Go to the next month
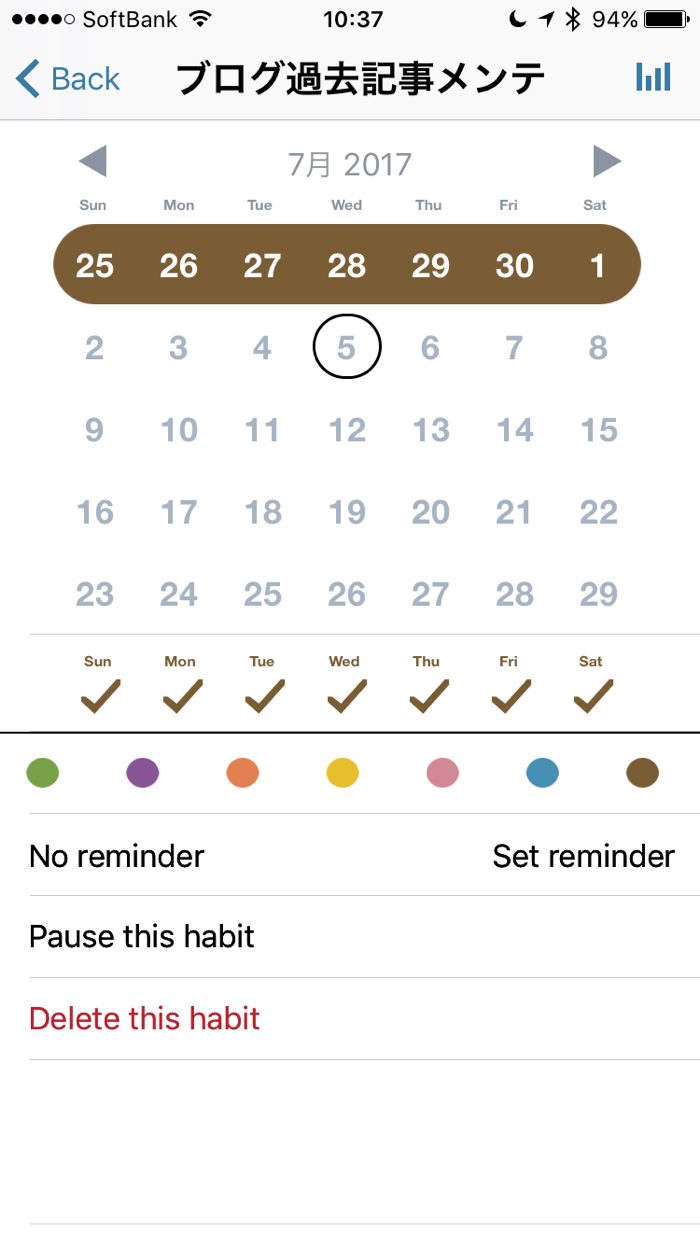This screenshot has height=1245, width=700. [x=606, y=161]
